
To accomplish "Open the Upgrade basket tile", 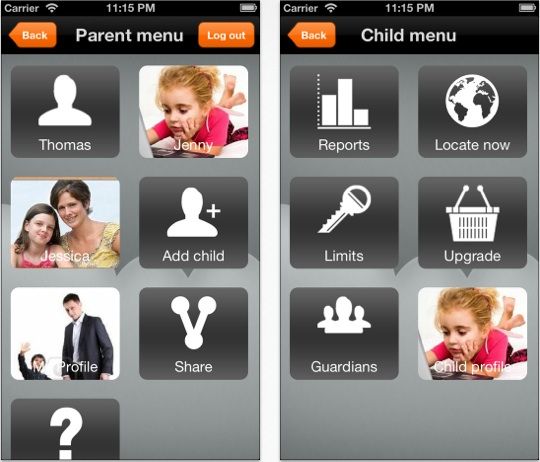I will (x=472, y=223).
